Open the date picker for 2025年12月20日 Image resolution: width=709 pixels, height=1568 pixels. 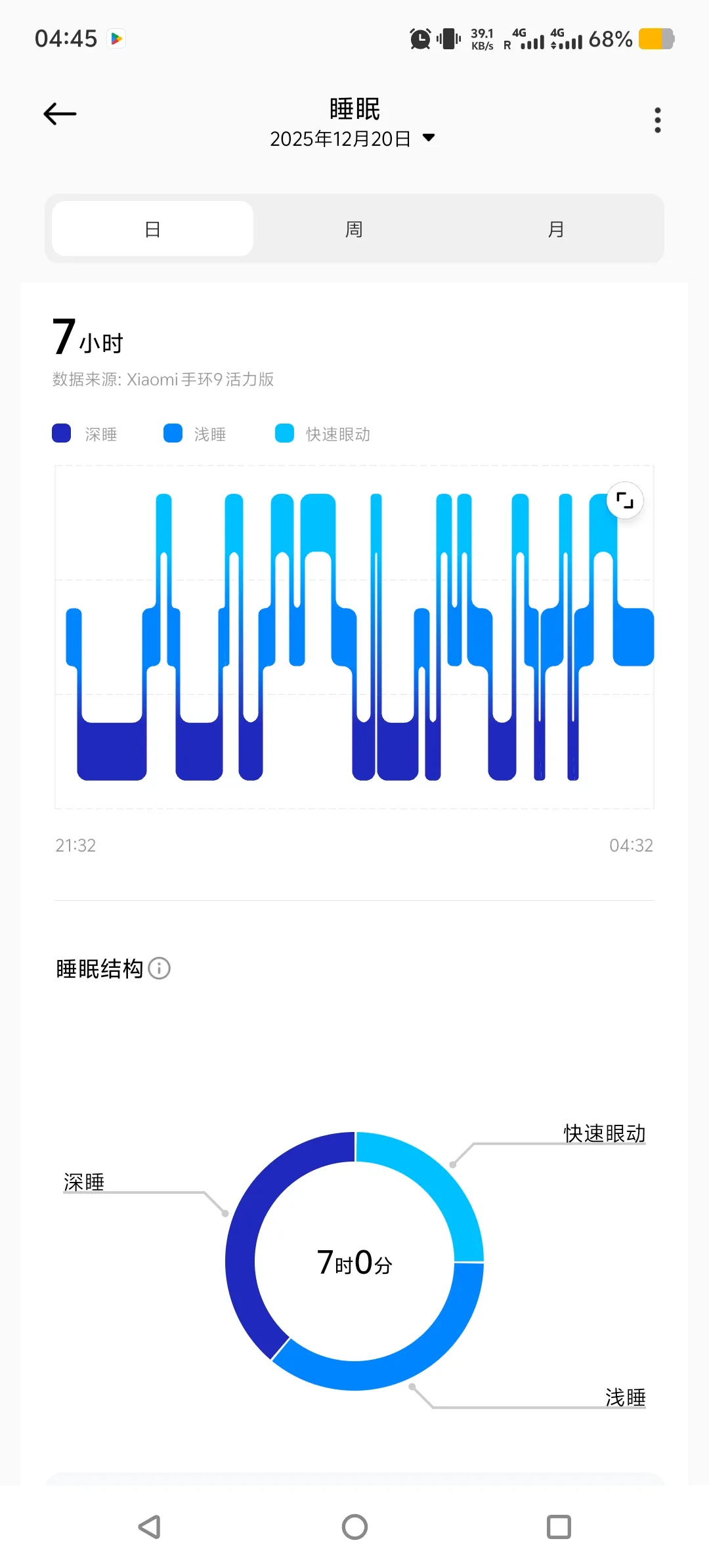pyautogui.click(x=353, y=139)
